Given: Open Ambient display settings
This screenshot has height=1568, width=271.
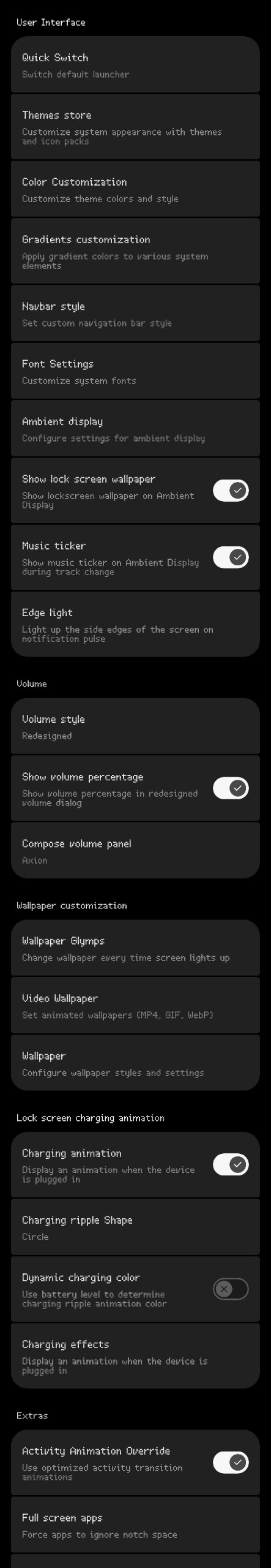Looking at the screenshot, I should pos(135,429).
